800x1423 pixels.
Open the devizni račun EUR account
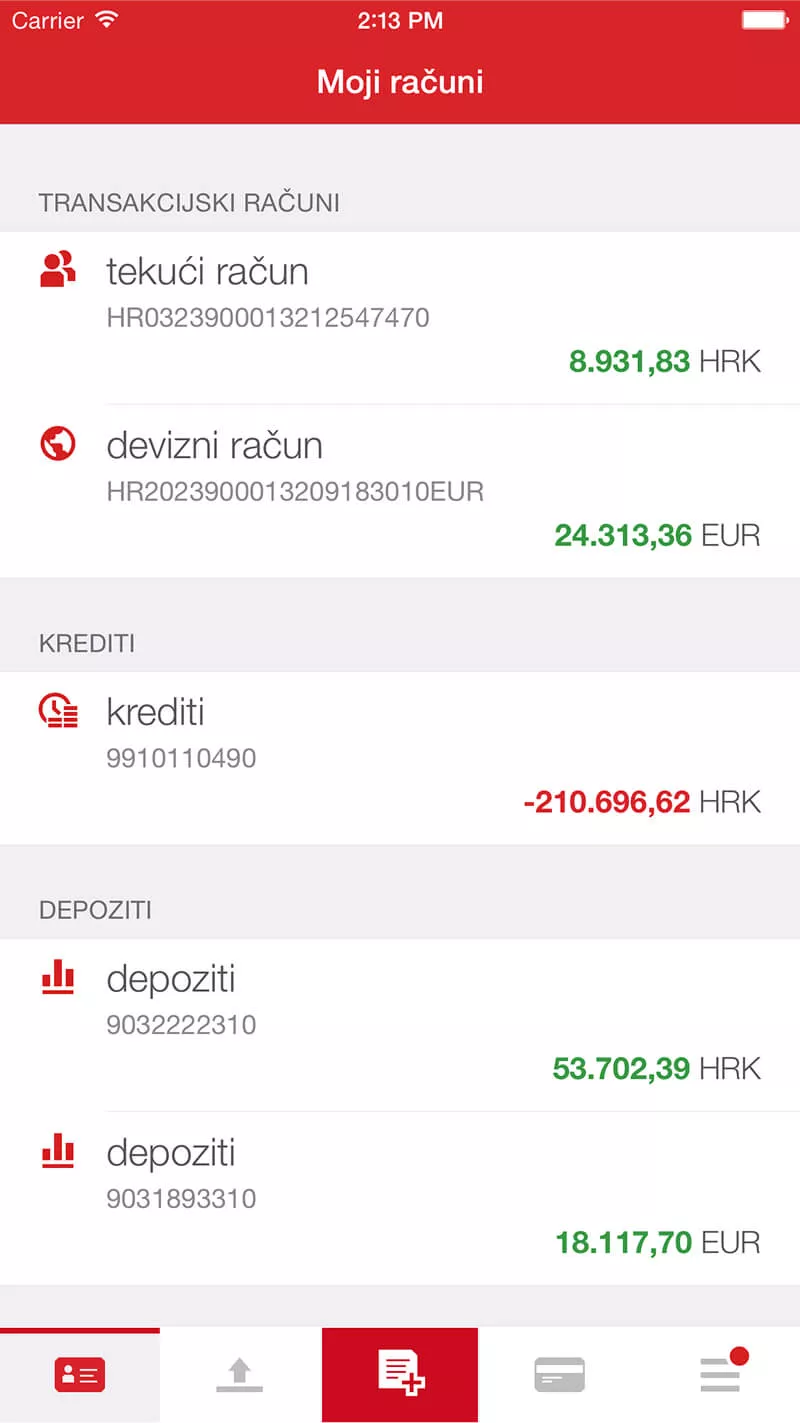[400, 491]
